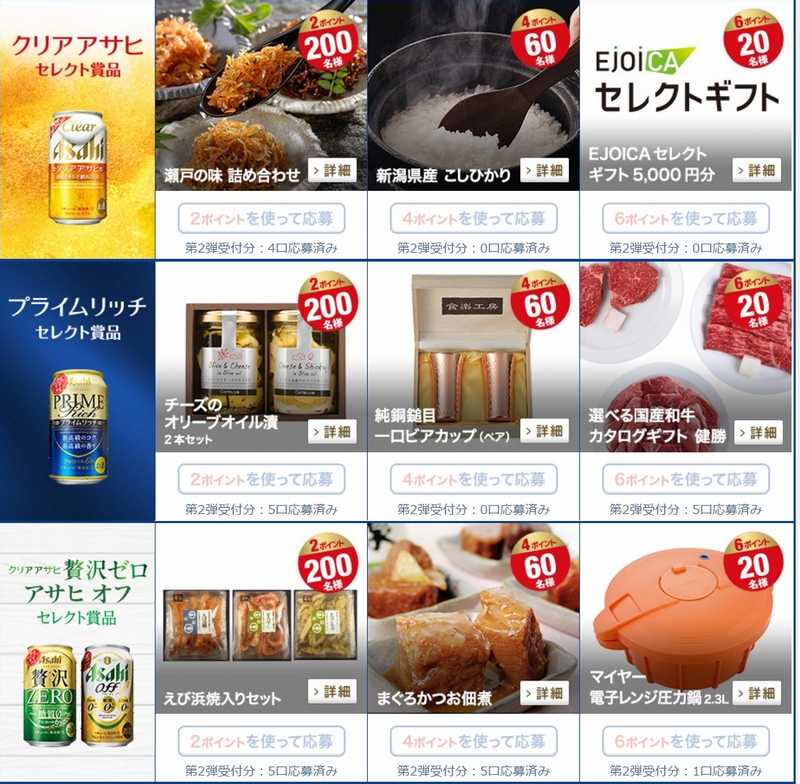Open details for 選べる国産和牛カタログギフト
Screen dimensions: 800x784
click(757, 432)
